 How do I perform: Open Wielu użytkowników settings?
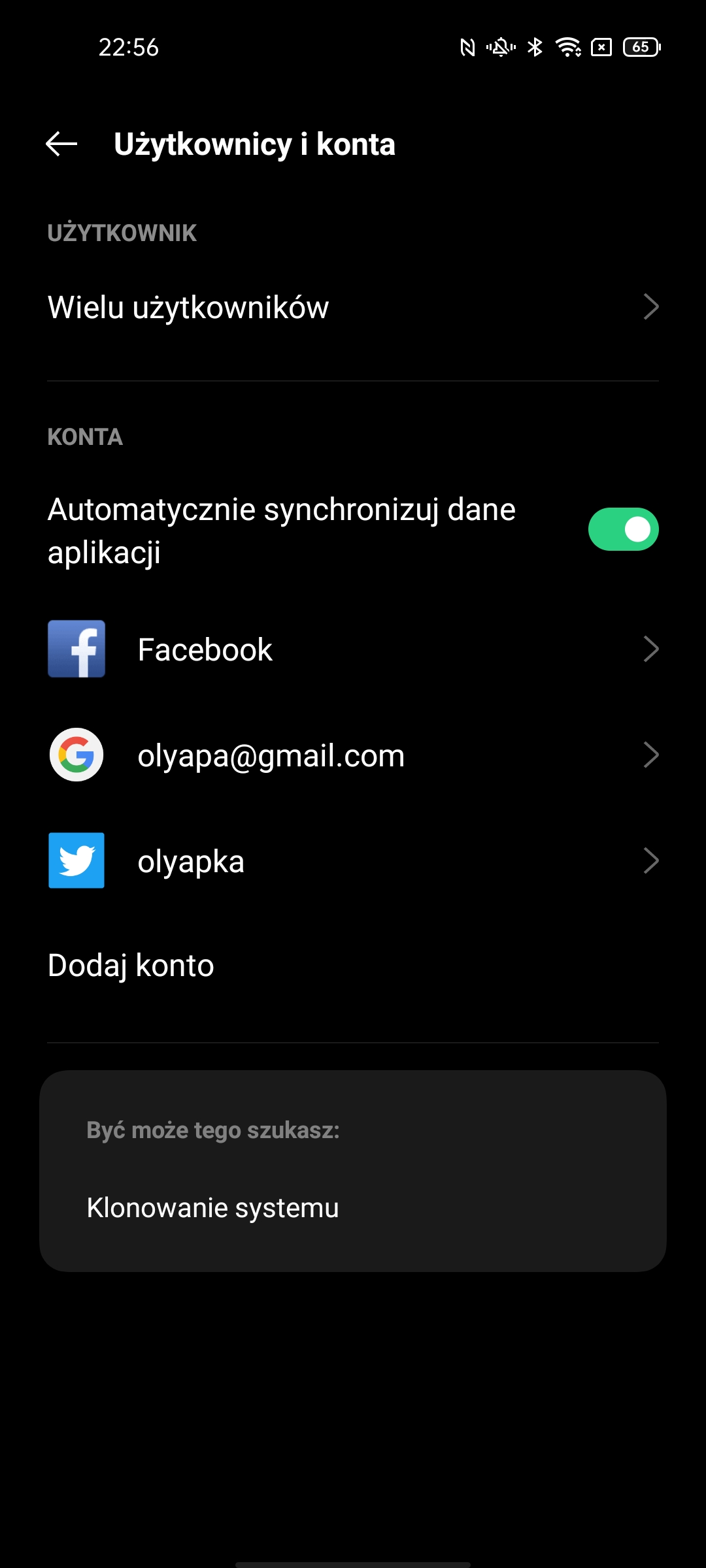point(353,307)
